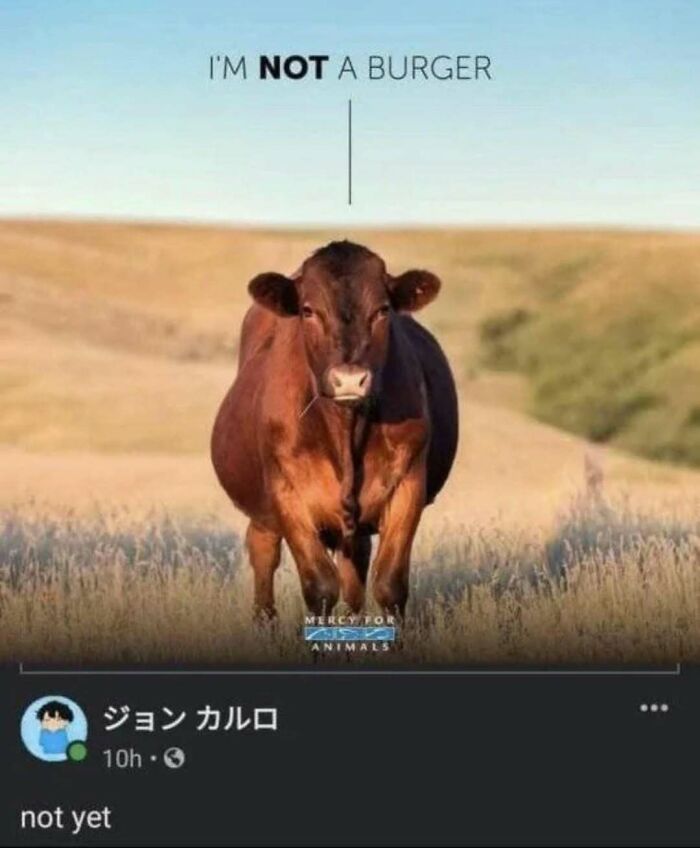Open the ジョン カルロ profile name
This screenshot has height=848, width=700.
[190, 719]
